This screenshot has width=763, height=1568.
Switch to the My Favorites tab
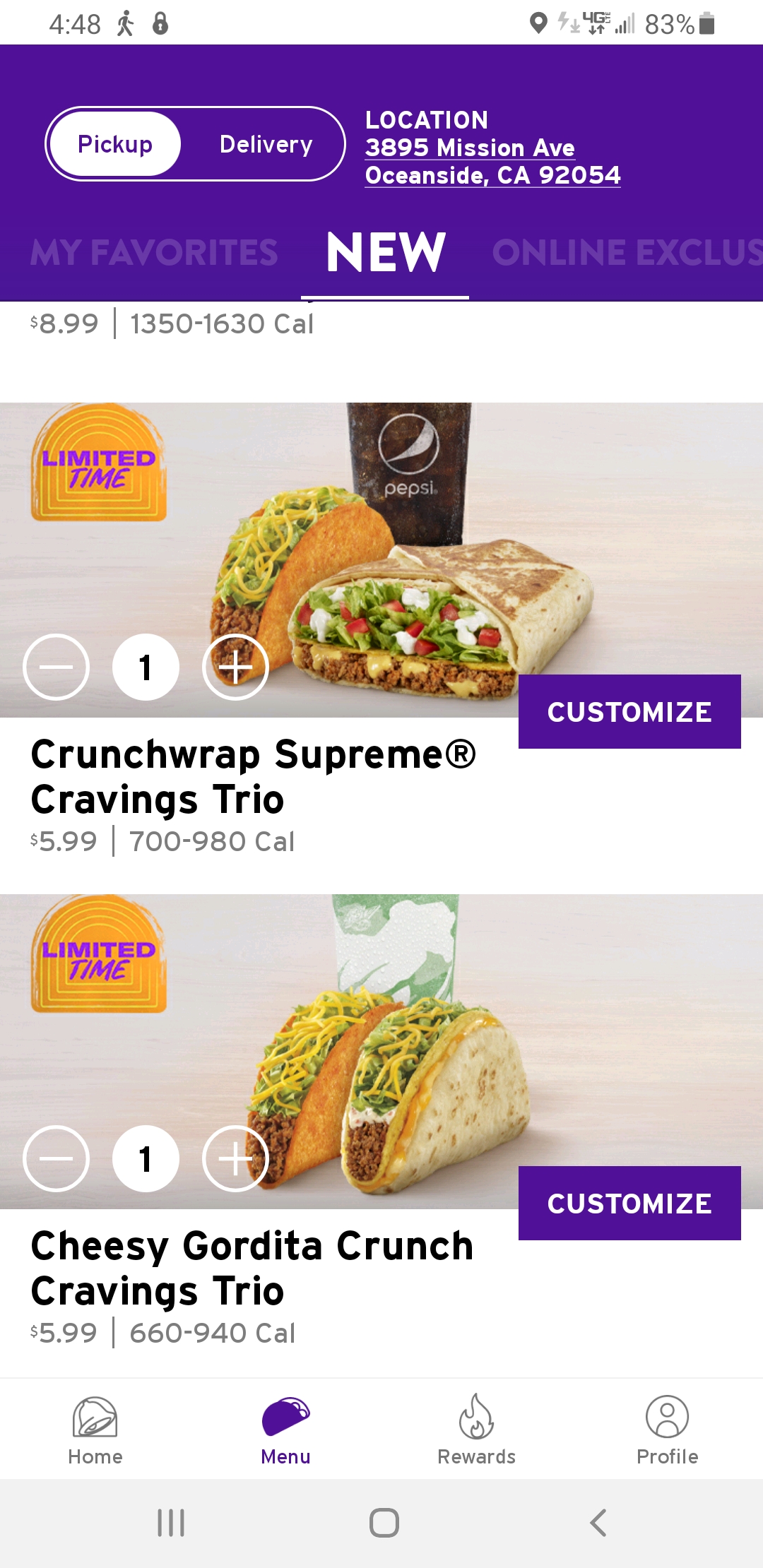pos(154,252)
